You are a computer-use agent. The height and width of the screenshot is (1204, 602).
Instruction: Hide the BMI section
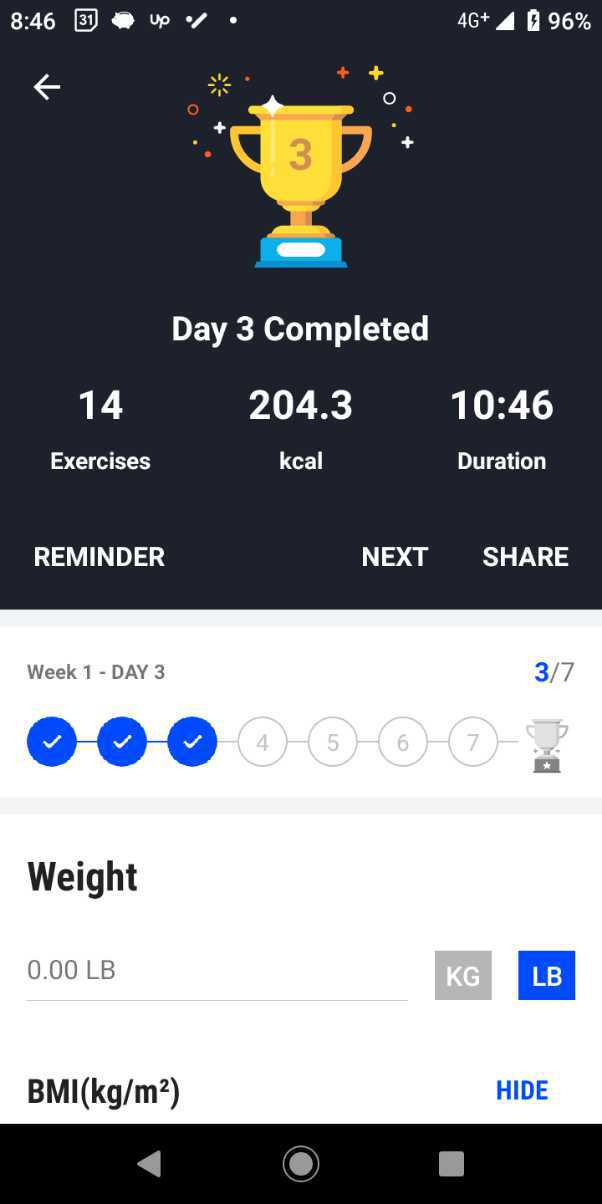point(522,1090)
